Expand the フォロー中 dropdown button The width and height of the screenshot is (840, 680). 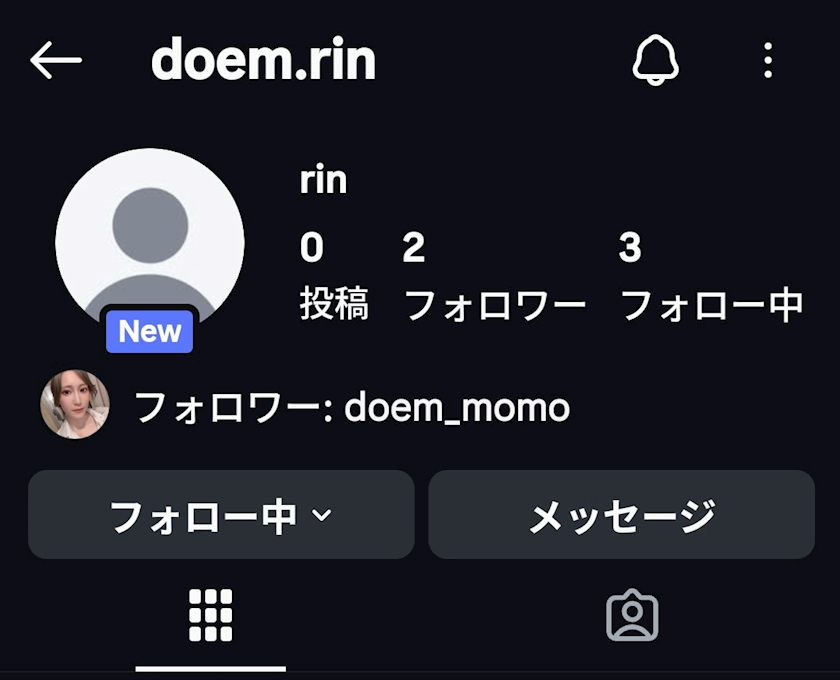tap(221, 515)
